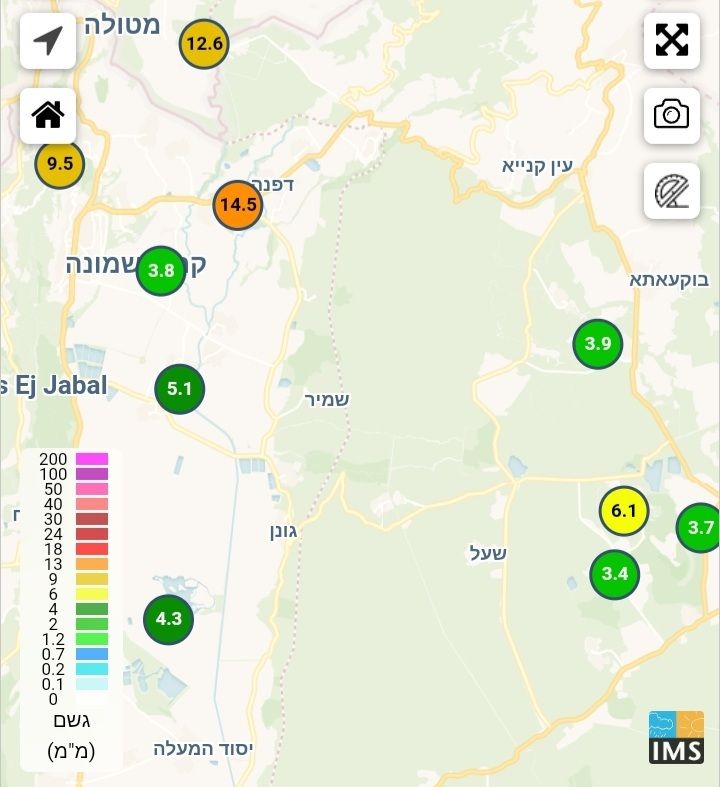Tap the 3.4 rainfall marker
720x787 pixels.
[x=614, y=574]
